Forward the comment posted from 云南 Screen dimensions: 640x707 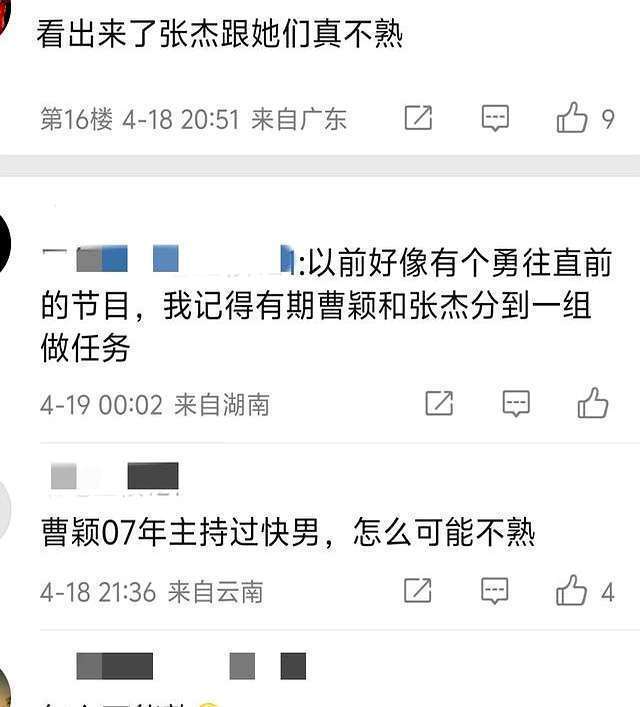click(x=418, y=590)
